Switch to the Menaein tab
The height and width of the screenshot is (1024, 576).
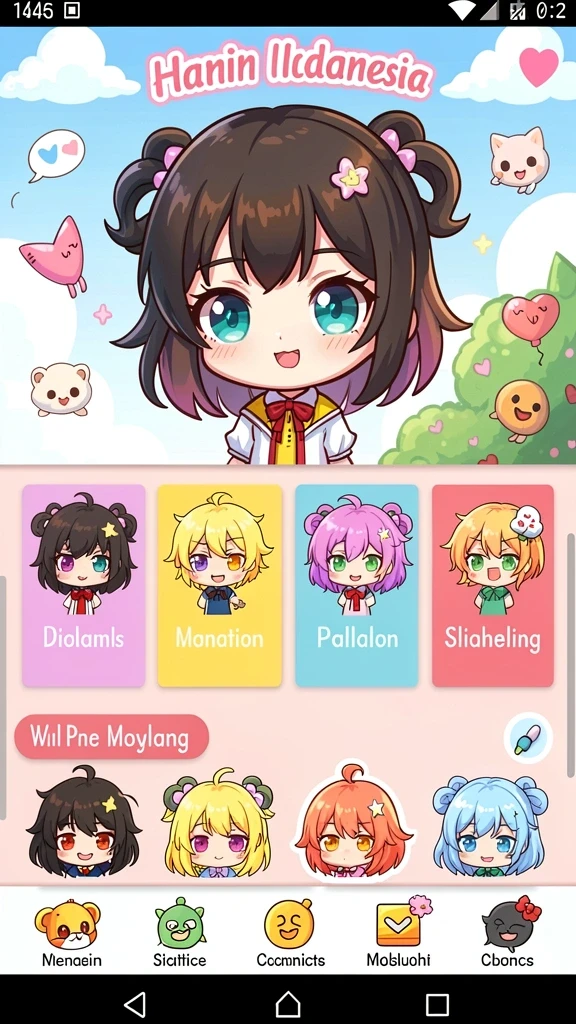point(67,934)
